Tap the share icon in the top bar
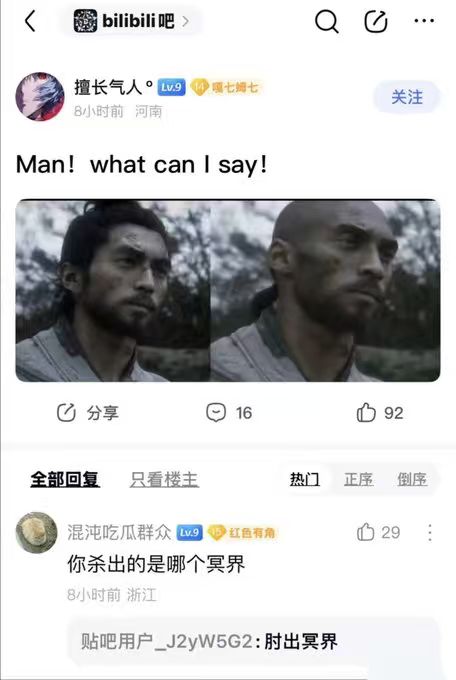The image size is (456, 680). [375, 21]
